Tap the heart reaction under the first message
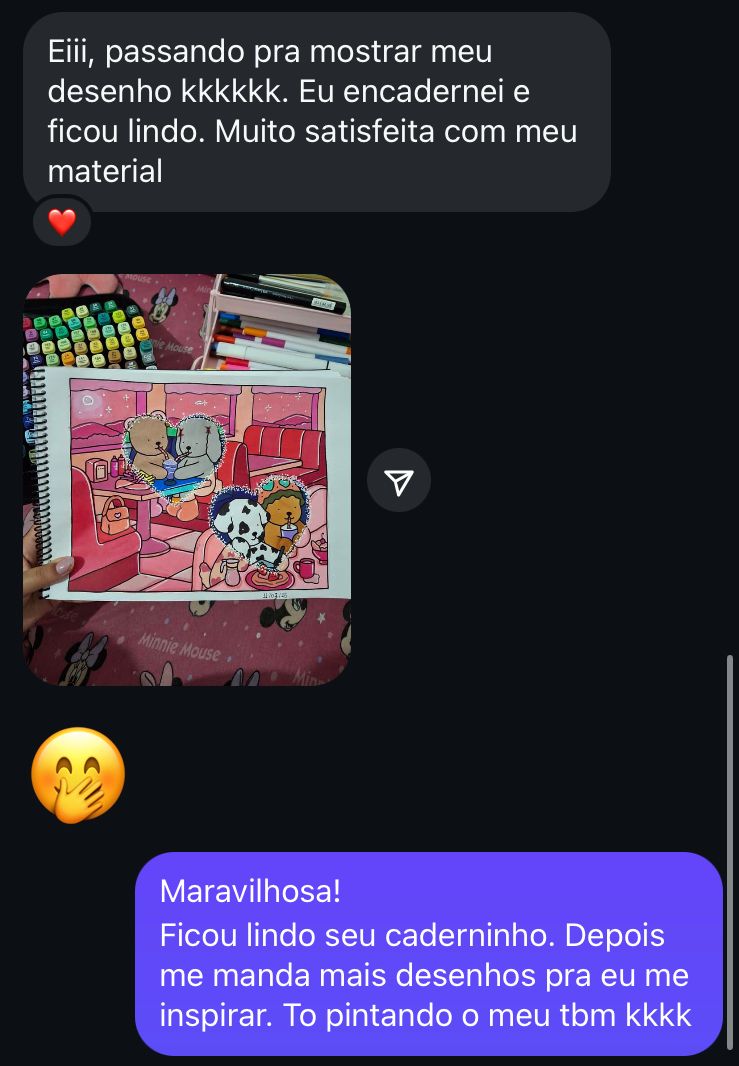 [x=62, y=222]
